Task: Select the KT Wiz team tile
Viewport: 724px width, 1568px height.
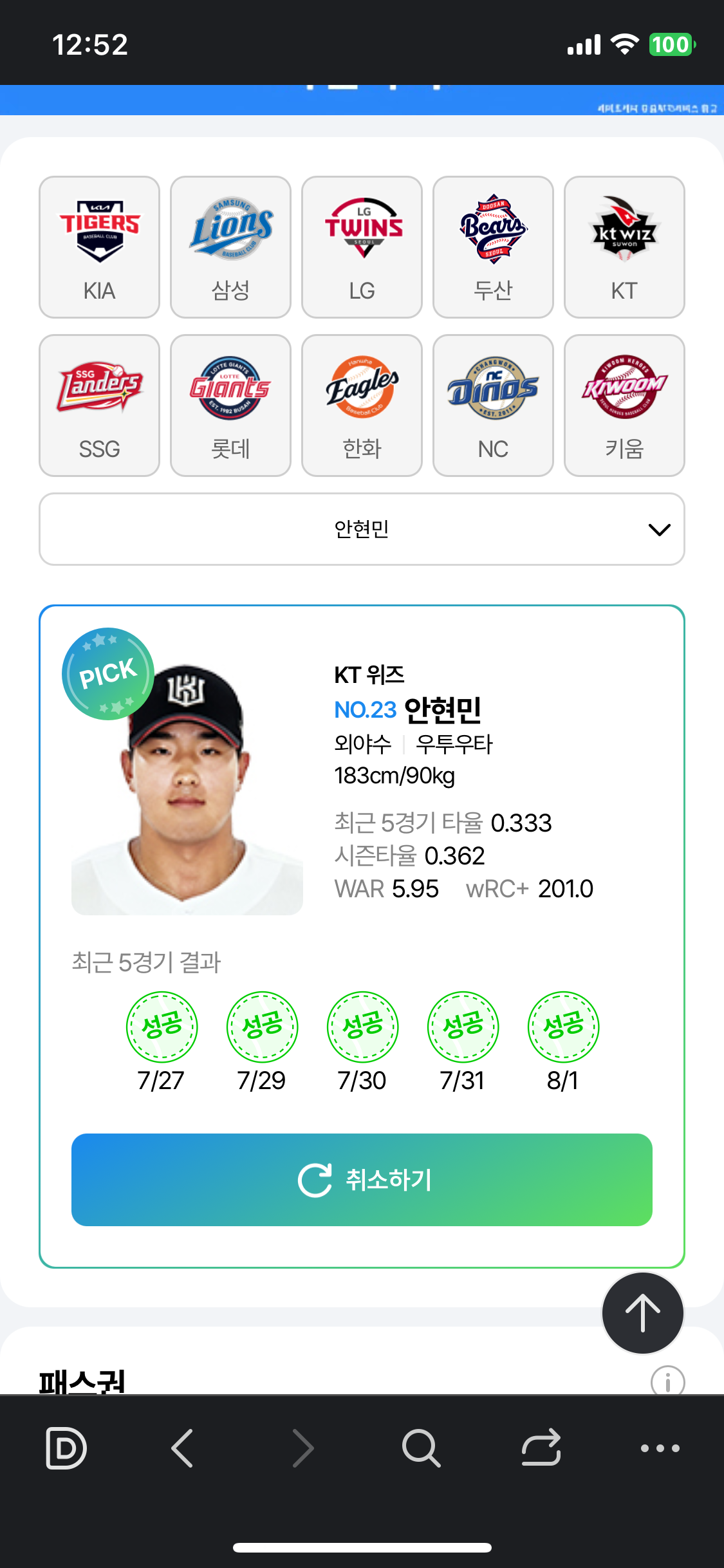Action: (624, 247)
